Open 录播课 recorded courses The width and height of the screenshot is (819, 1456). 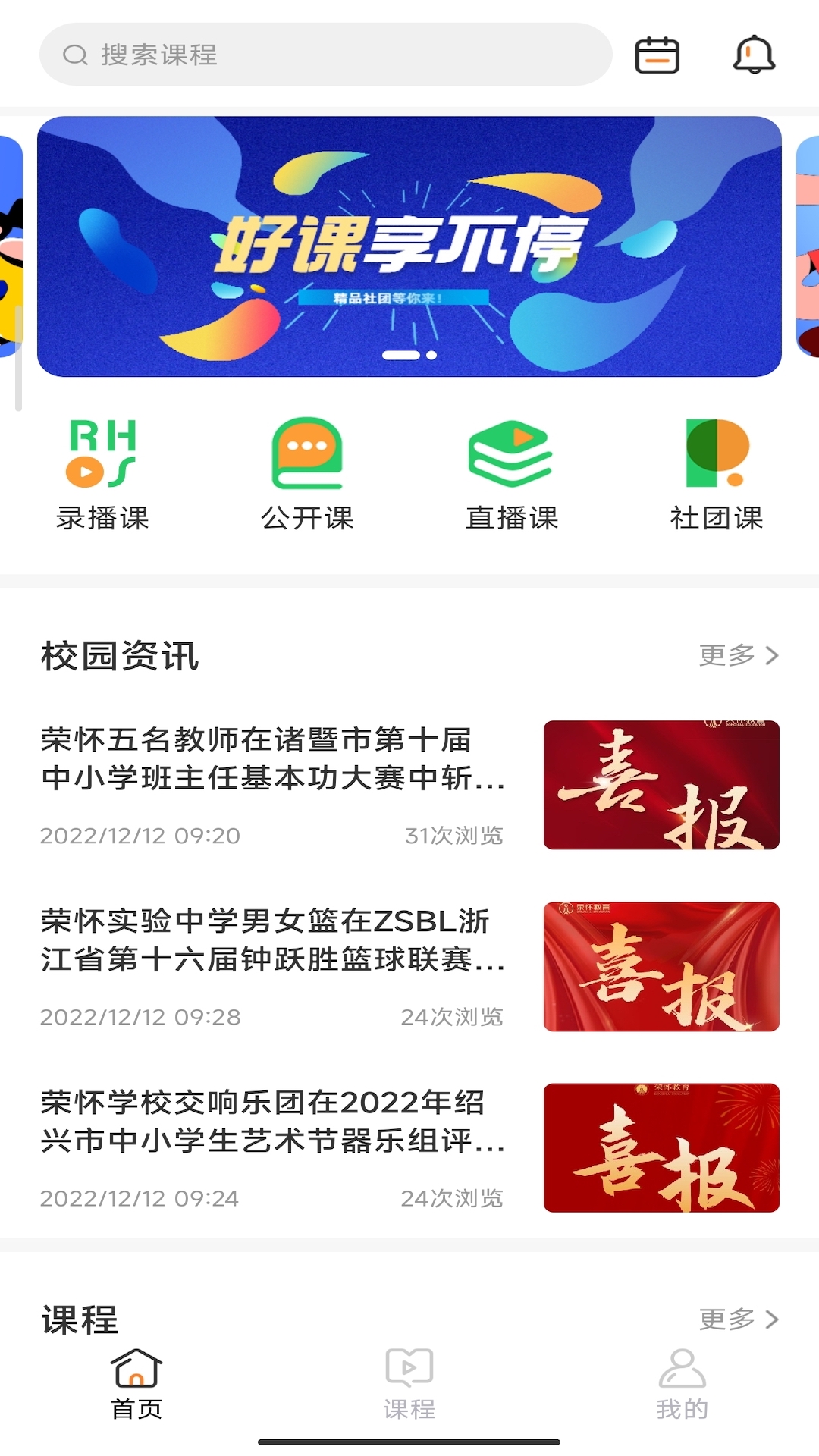pyautogui.click(x=102, y=474)
